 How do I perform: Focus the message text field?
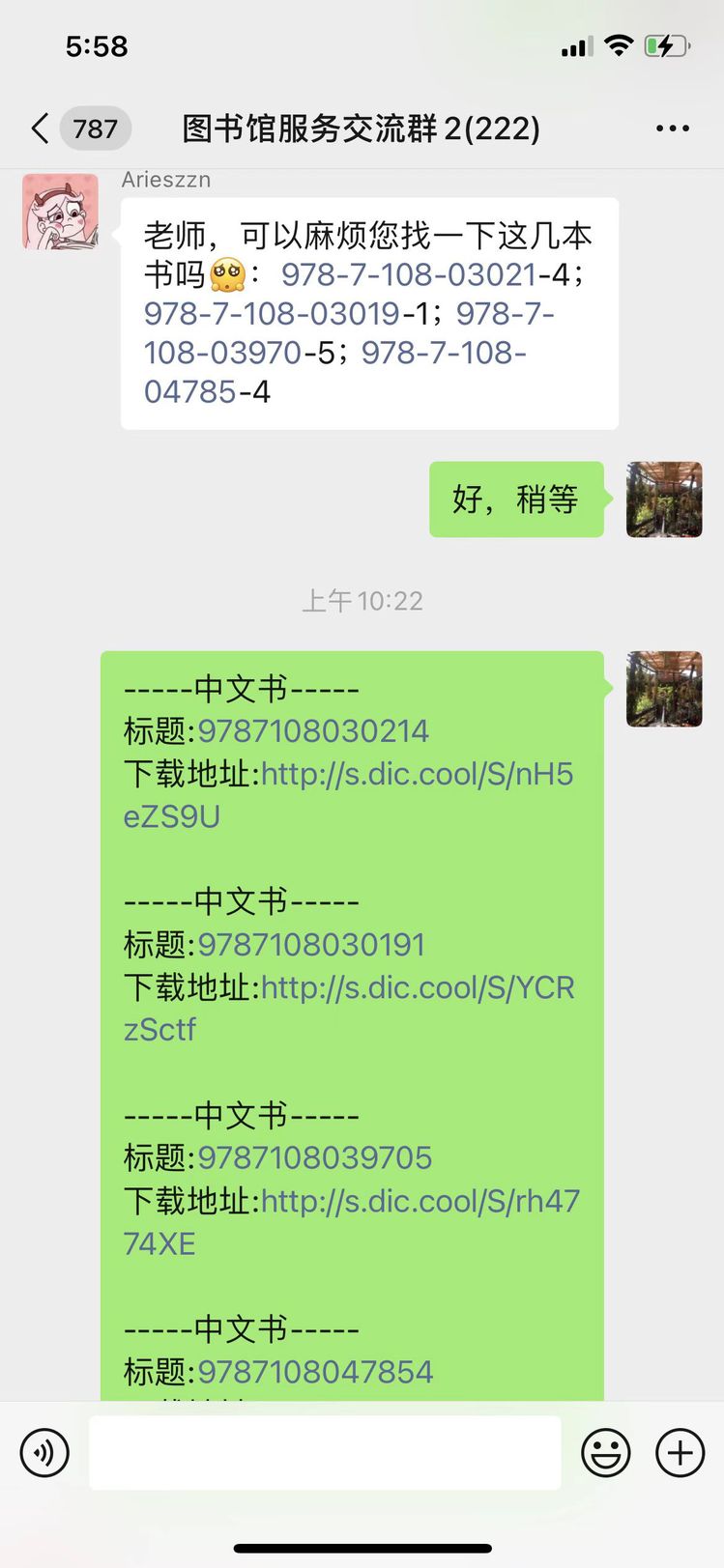tap(325, 1452)
